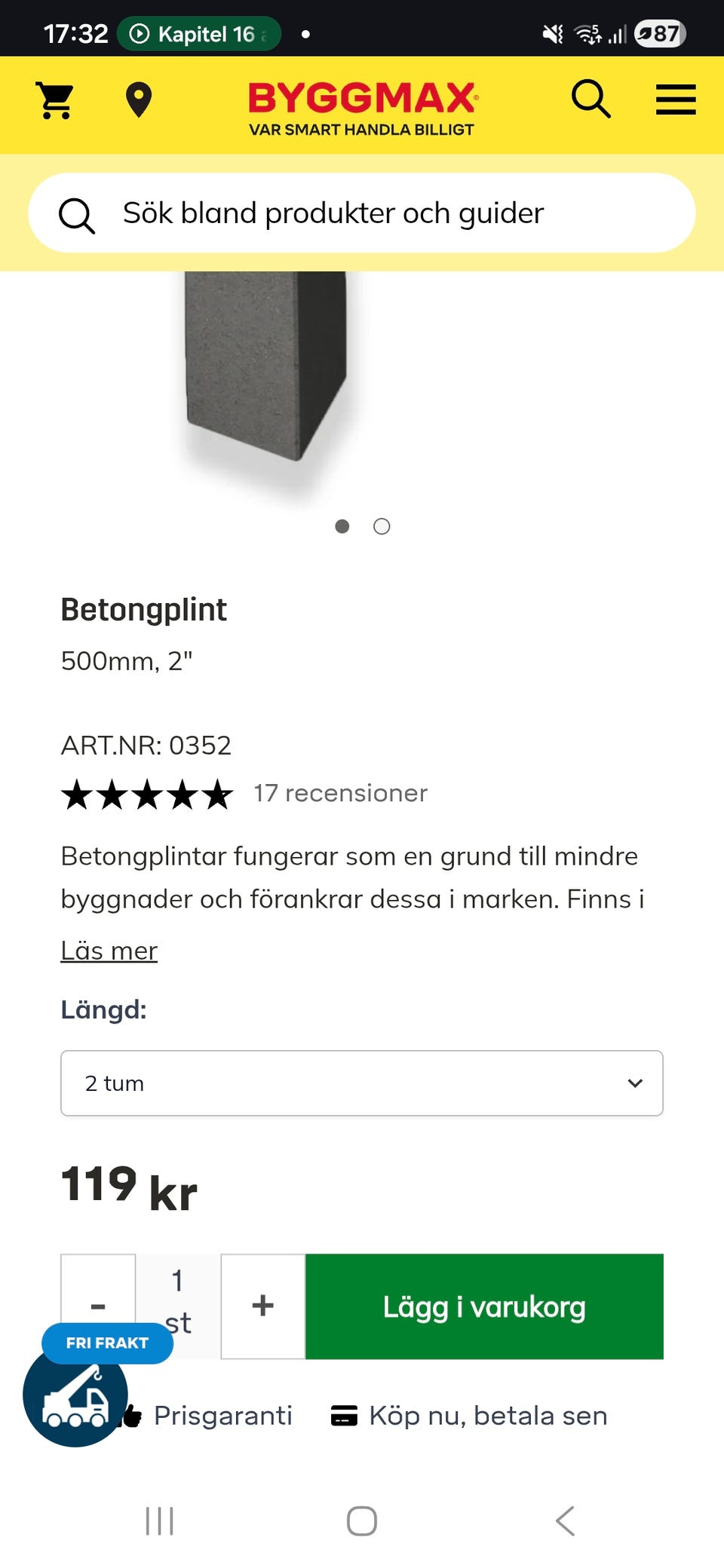
Task: Tap the five-star rating display
Action: [x=146, y=792]
